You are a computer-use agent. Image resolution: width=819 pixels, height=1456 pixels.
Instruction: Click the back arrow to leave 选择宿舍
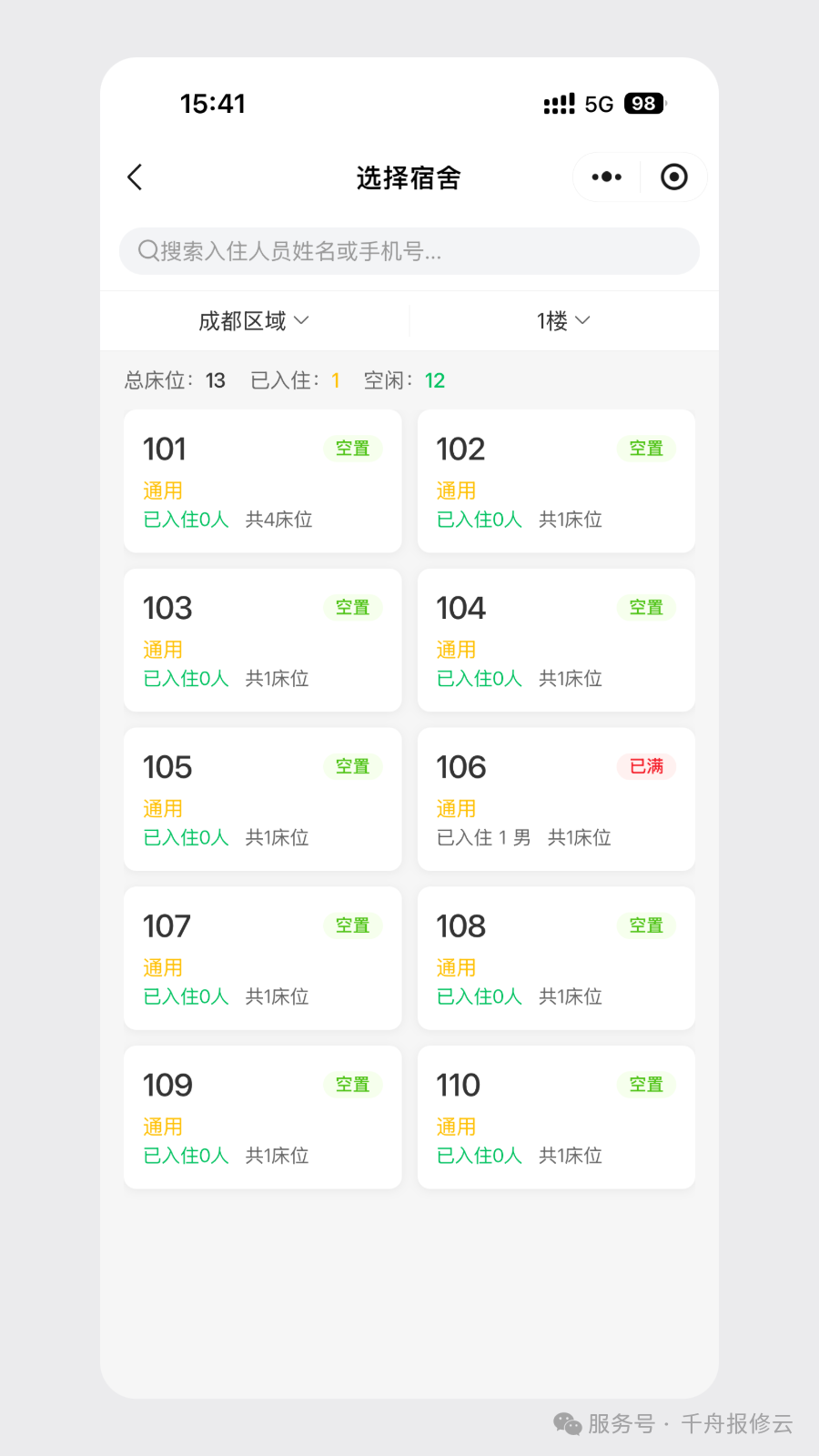[135, 177]
